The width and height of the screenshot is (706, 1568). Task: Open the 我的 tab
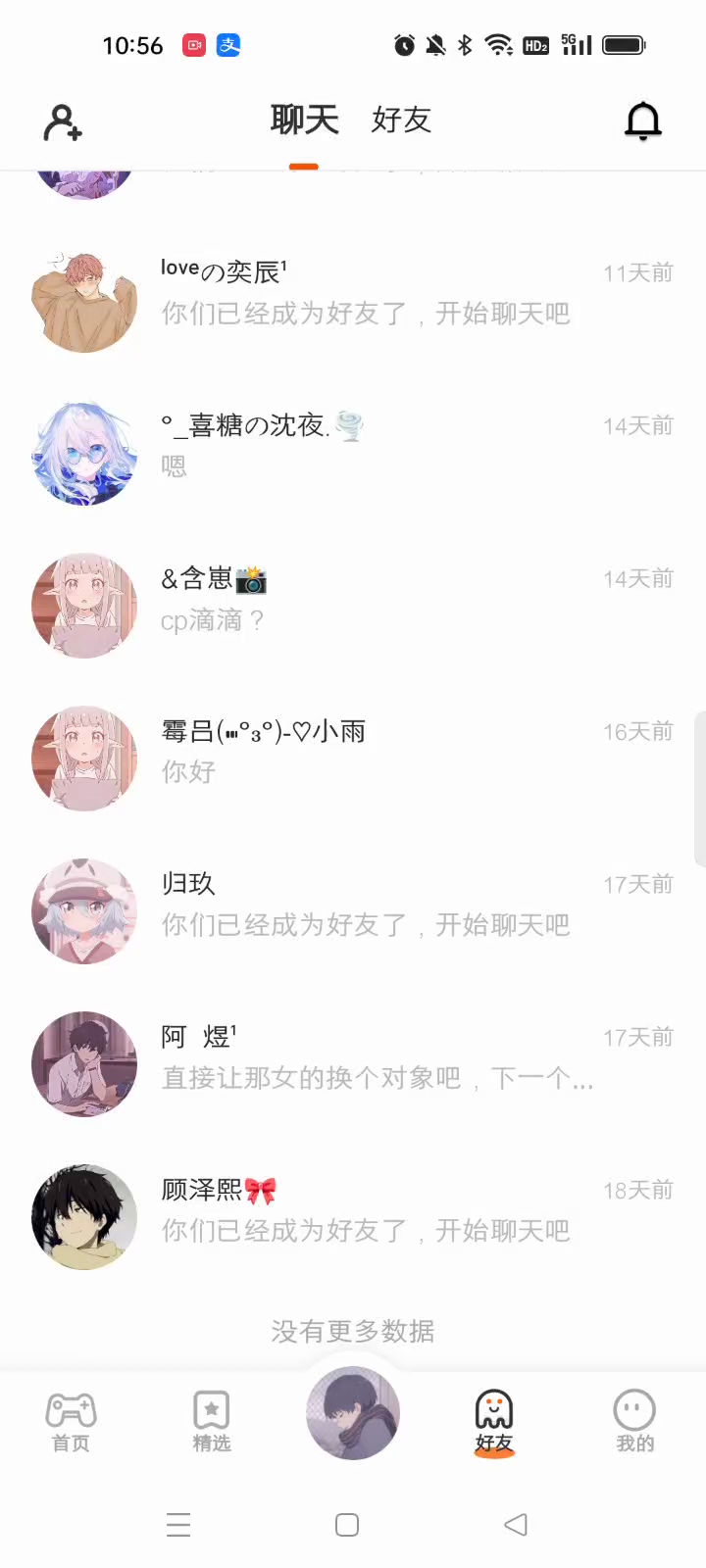634,1421
